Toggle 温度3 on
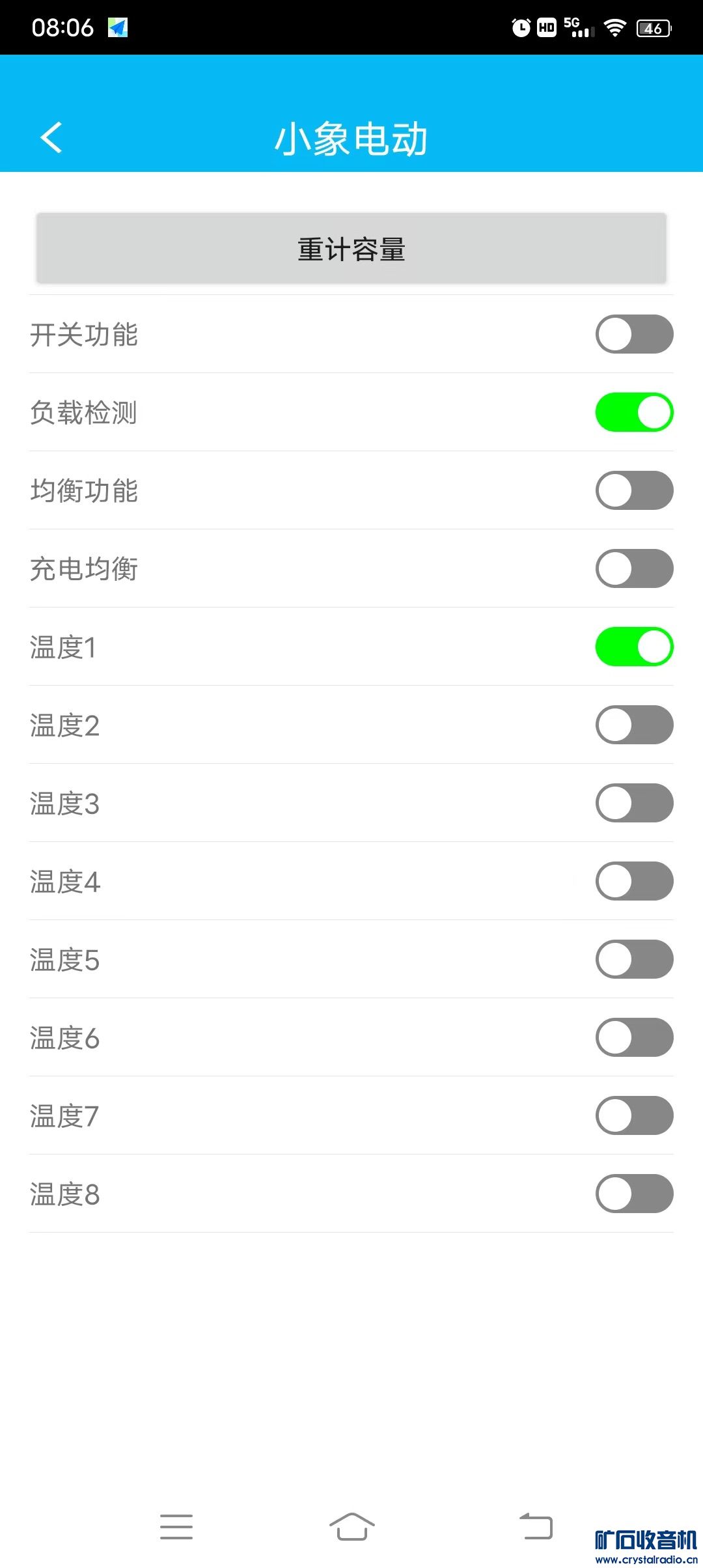Screen dimensions: 703x1568 coord(634,803)
